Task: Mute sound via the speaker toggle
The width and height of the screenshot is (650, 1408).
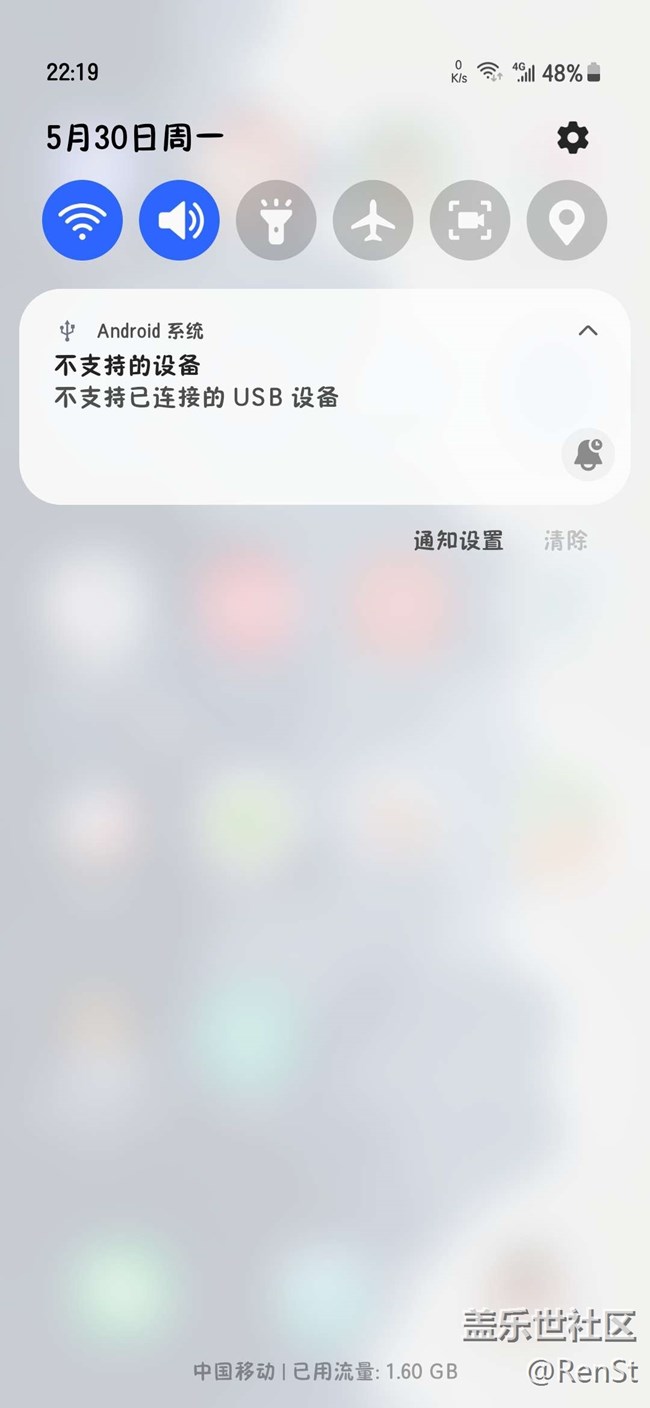Action: tap(179, 220)
